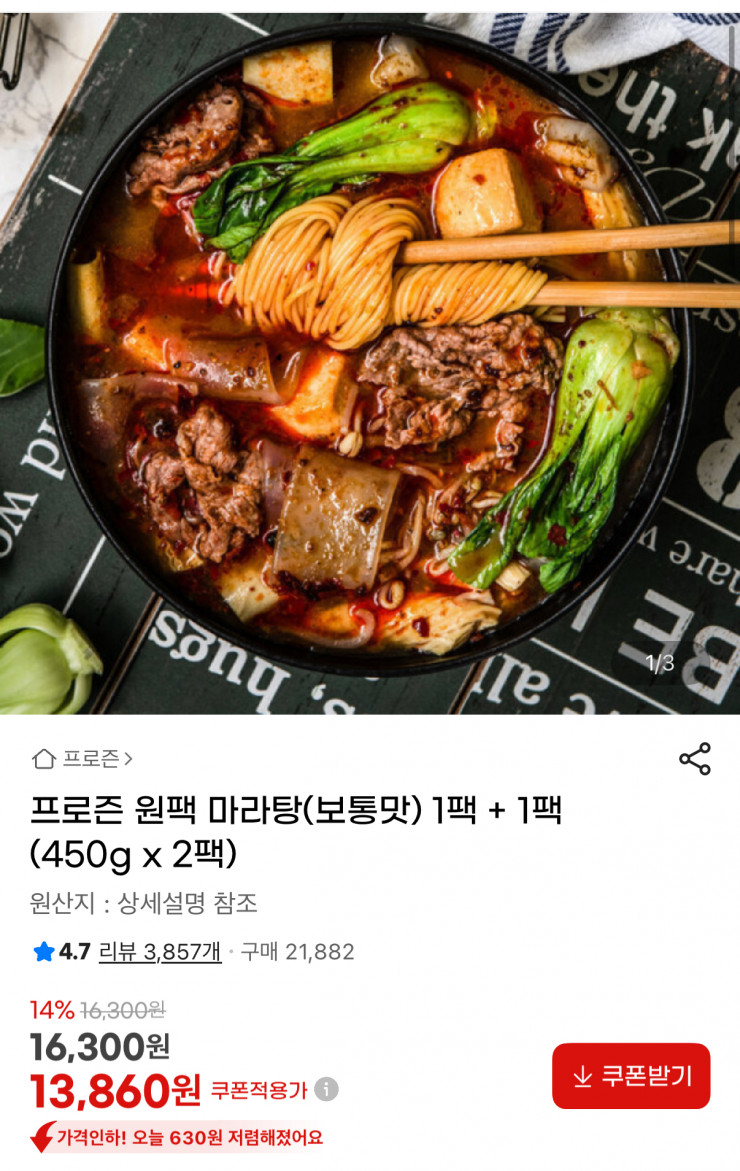Image resolution: width=740 pixels, height=1171 pixels.
Task: Open the 프로즌 brand store link
Action: point(83,759)
